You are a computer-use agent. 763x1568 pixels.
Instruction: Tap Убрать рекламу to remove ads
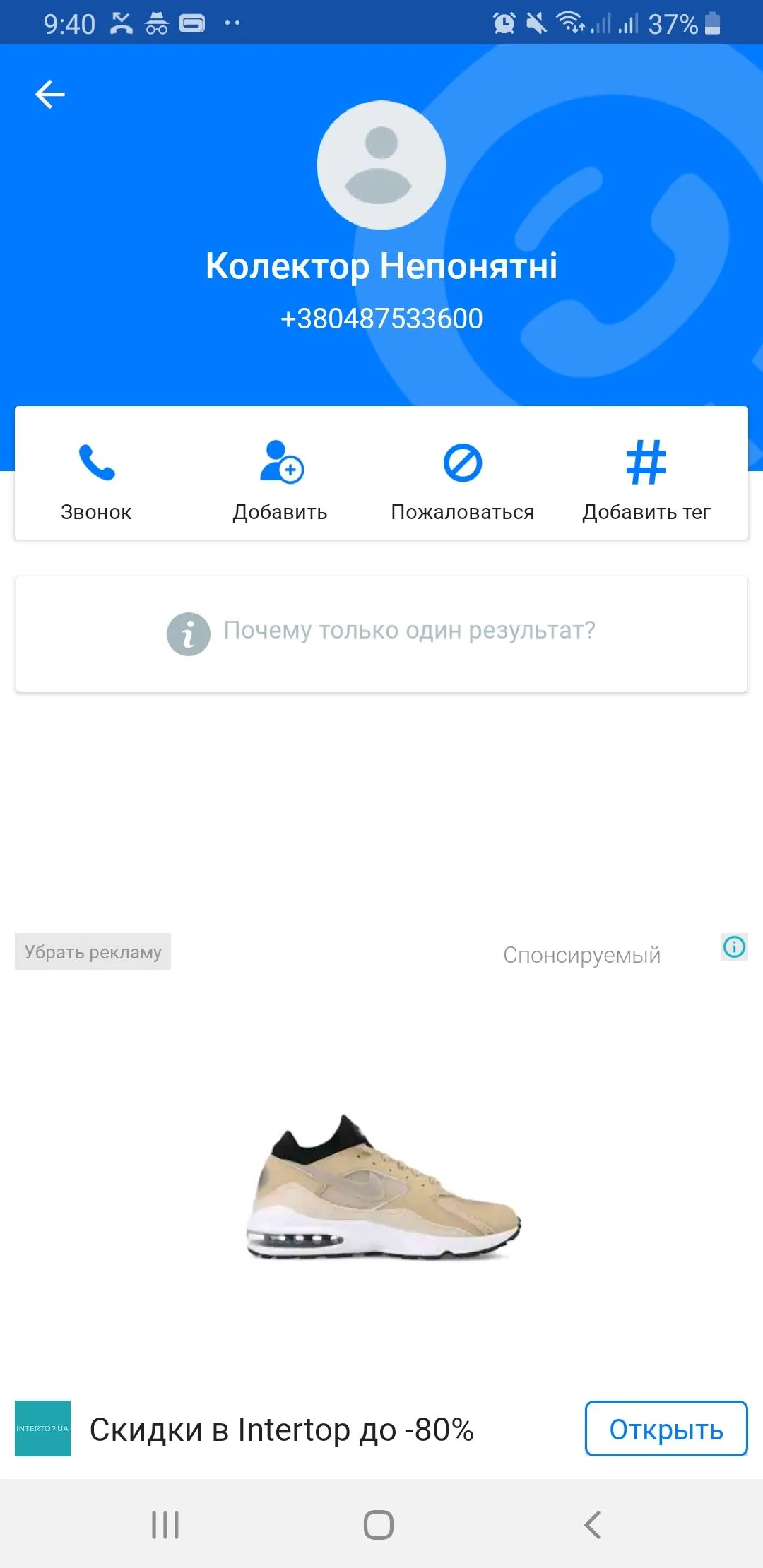pyautogui.click(x=93, y=952)
